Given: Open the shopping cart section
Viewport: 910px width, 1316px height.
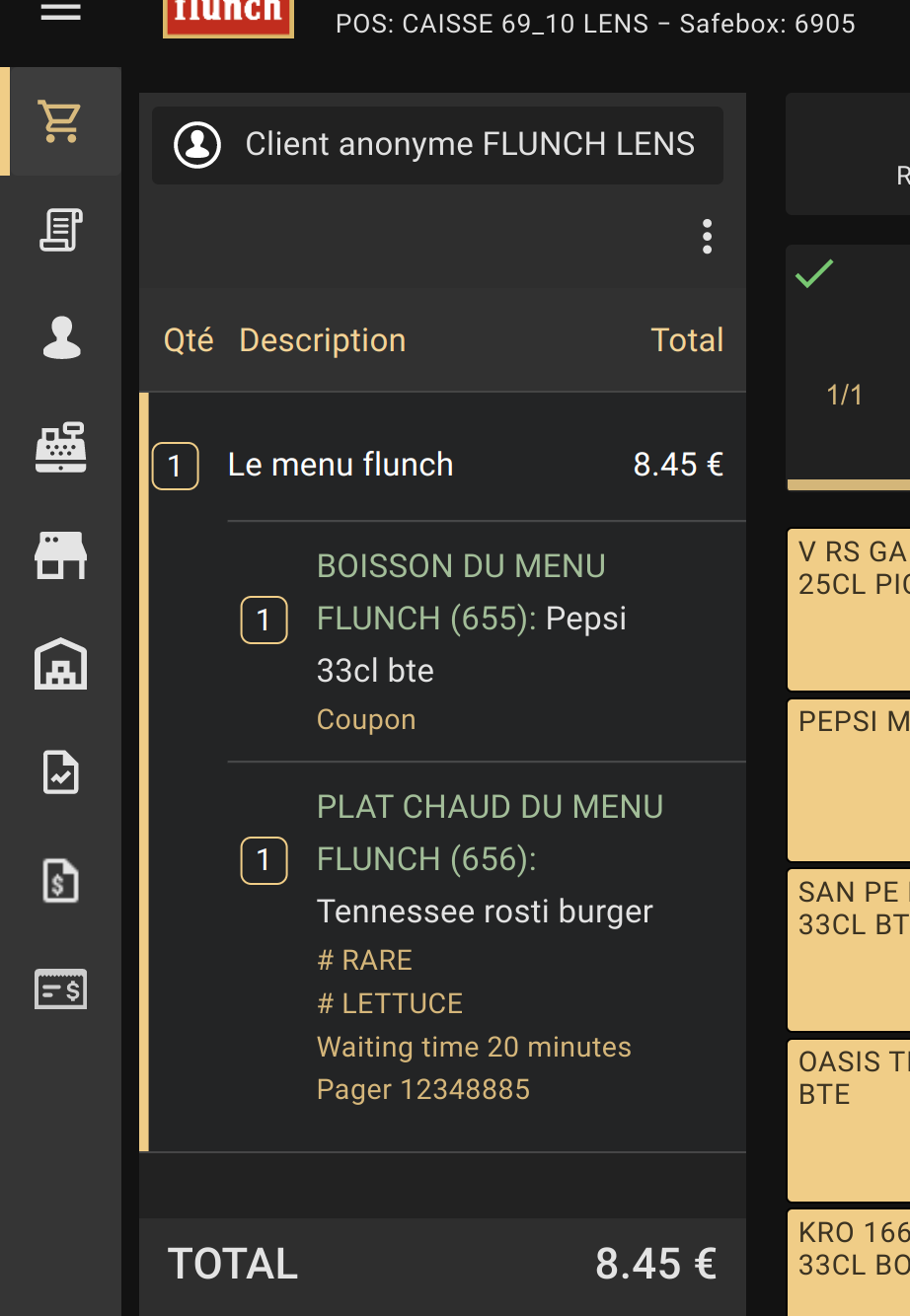Looking at the screenshot, I should (60, 121).
